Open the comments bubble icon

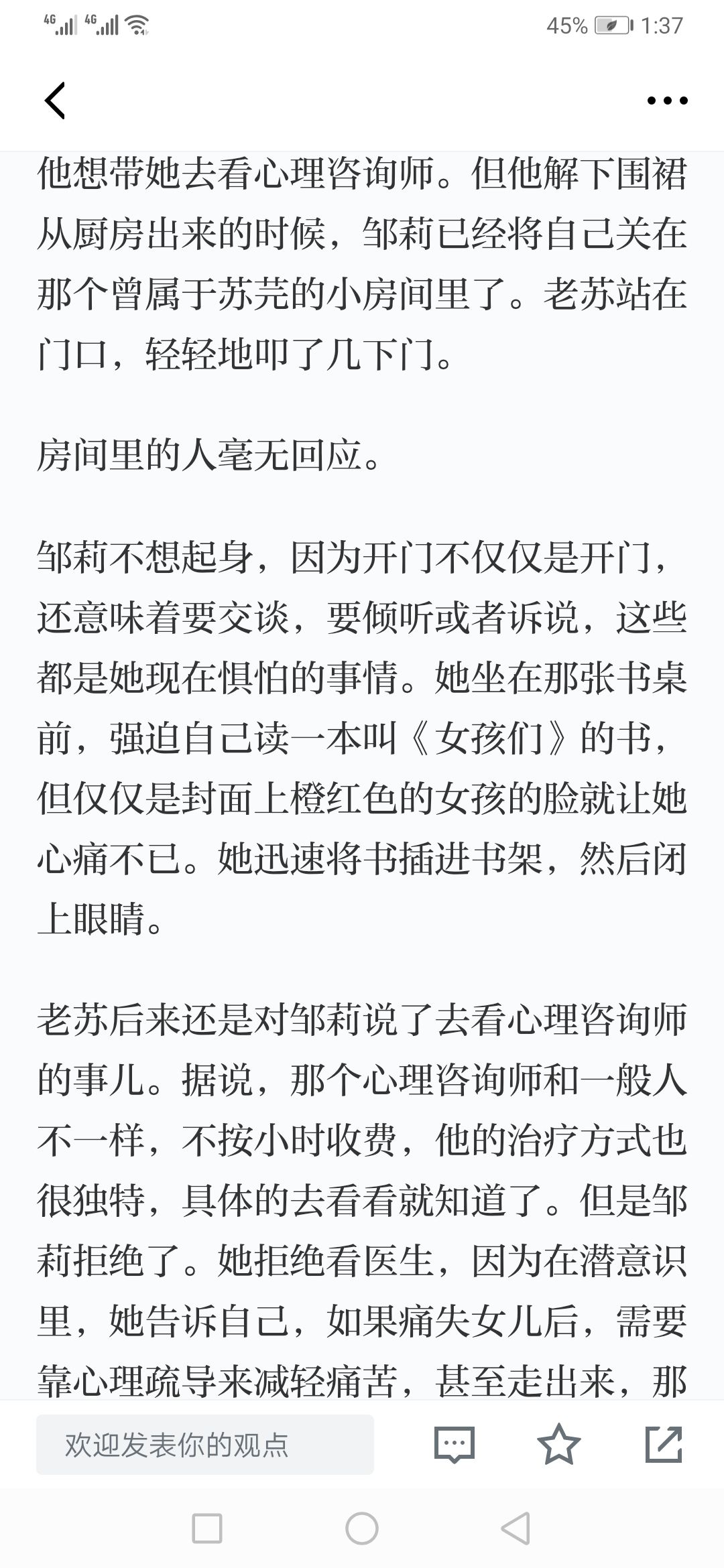coord(455,1445)
